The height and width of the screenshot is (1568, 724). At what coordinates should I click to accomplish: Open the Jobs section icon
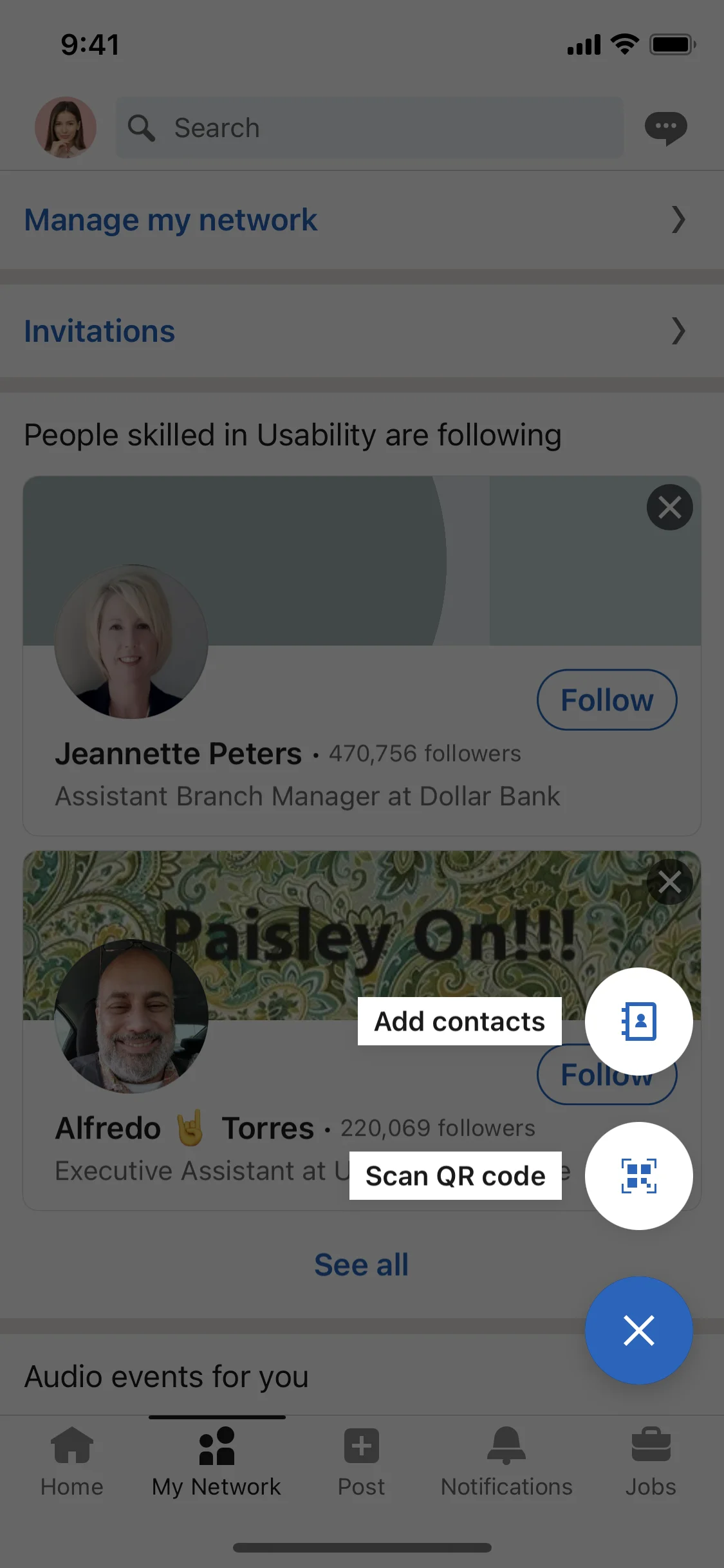coord(651,1468)
